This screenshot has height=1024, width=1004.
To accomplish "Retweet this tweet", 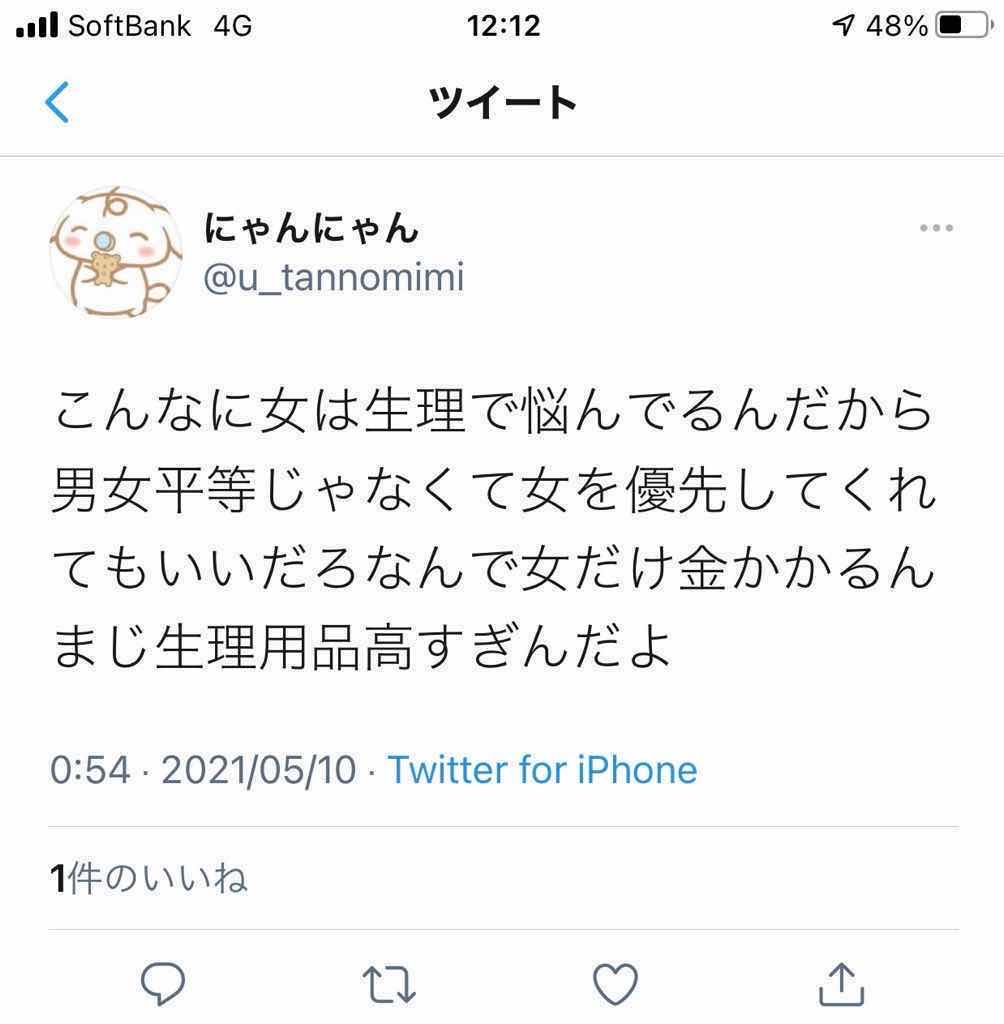I will tap(390, 983).
